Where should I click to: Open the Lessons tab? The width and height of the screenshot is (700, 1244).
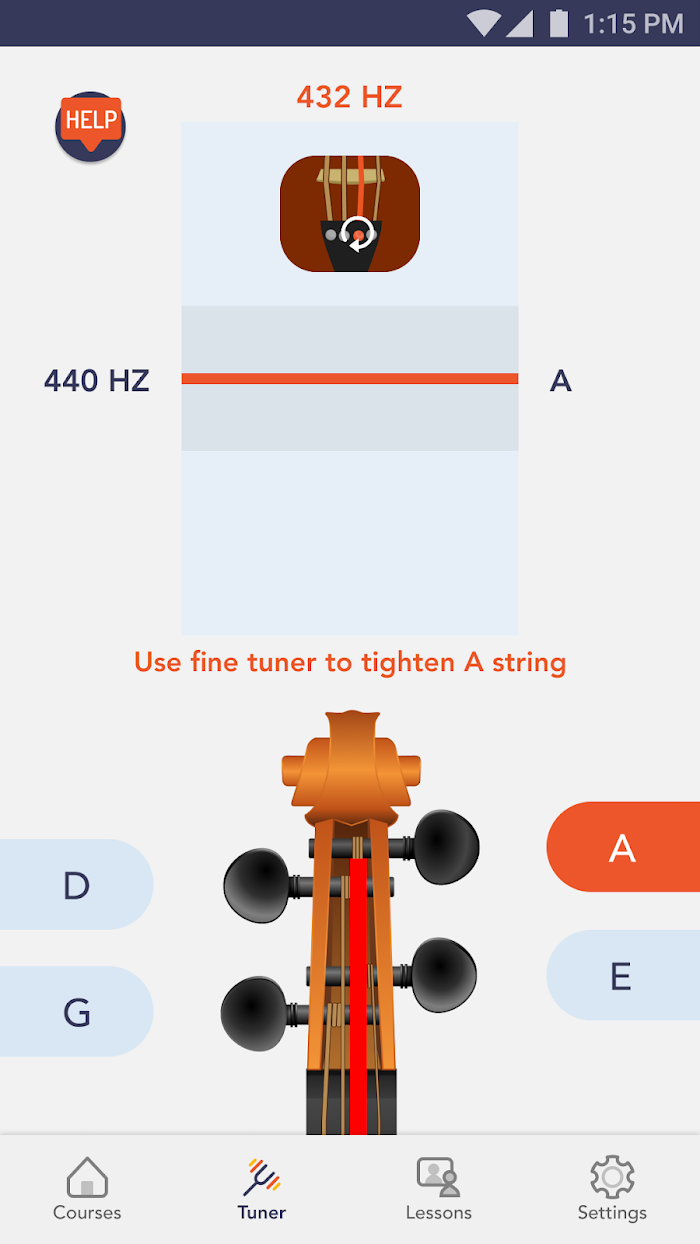(438, 1189)
